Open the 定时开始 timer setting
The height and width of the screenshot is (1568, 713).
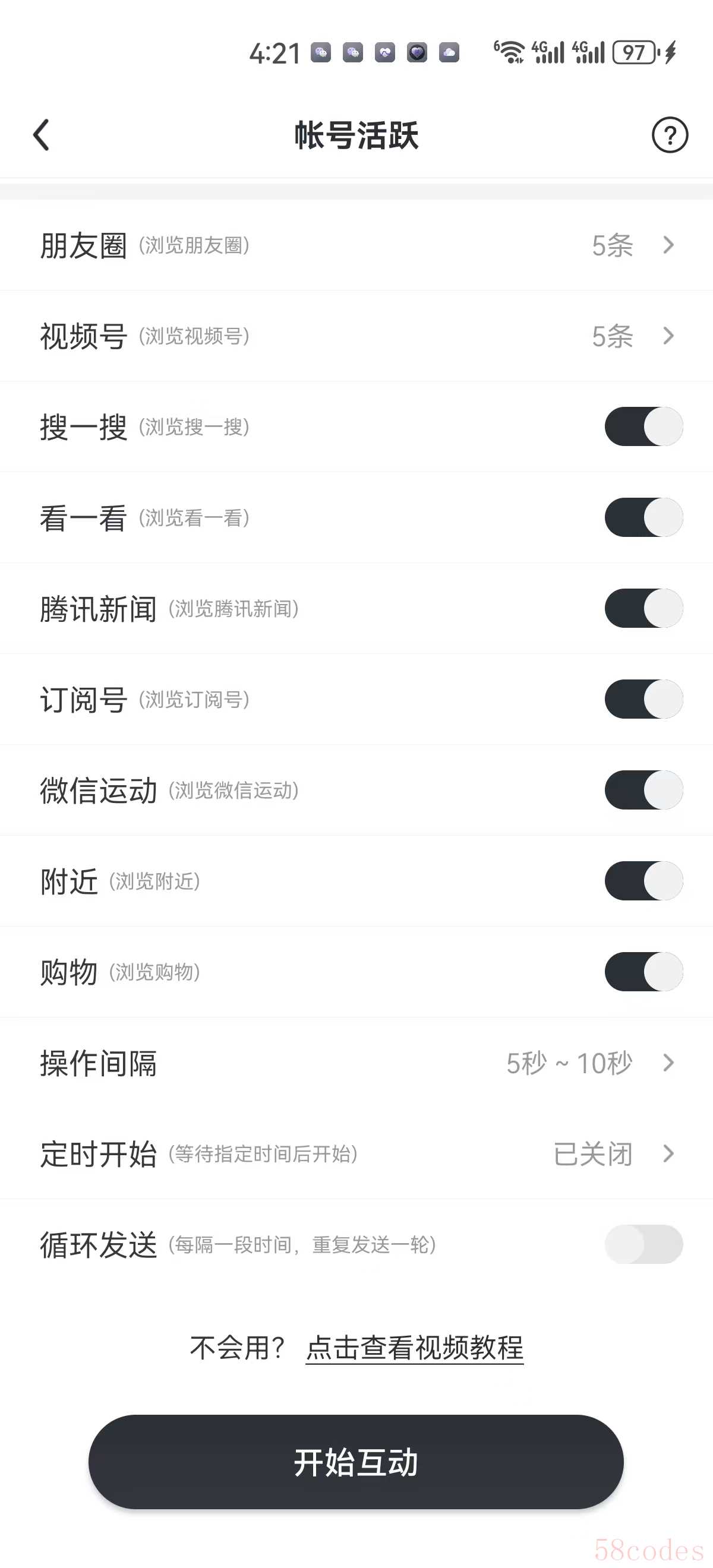pos(356,1153)
